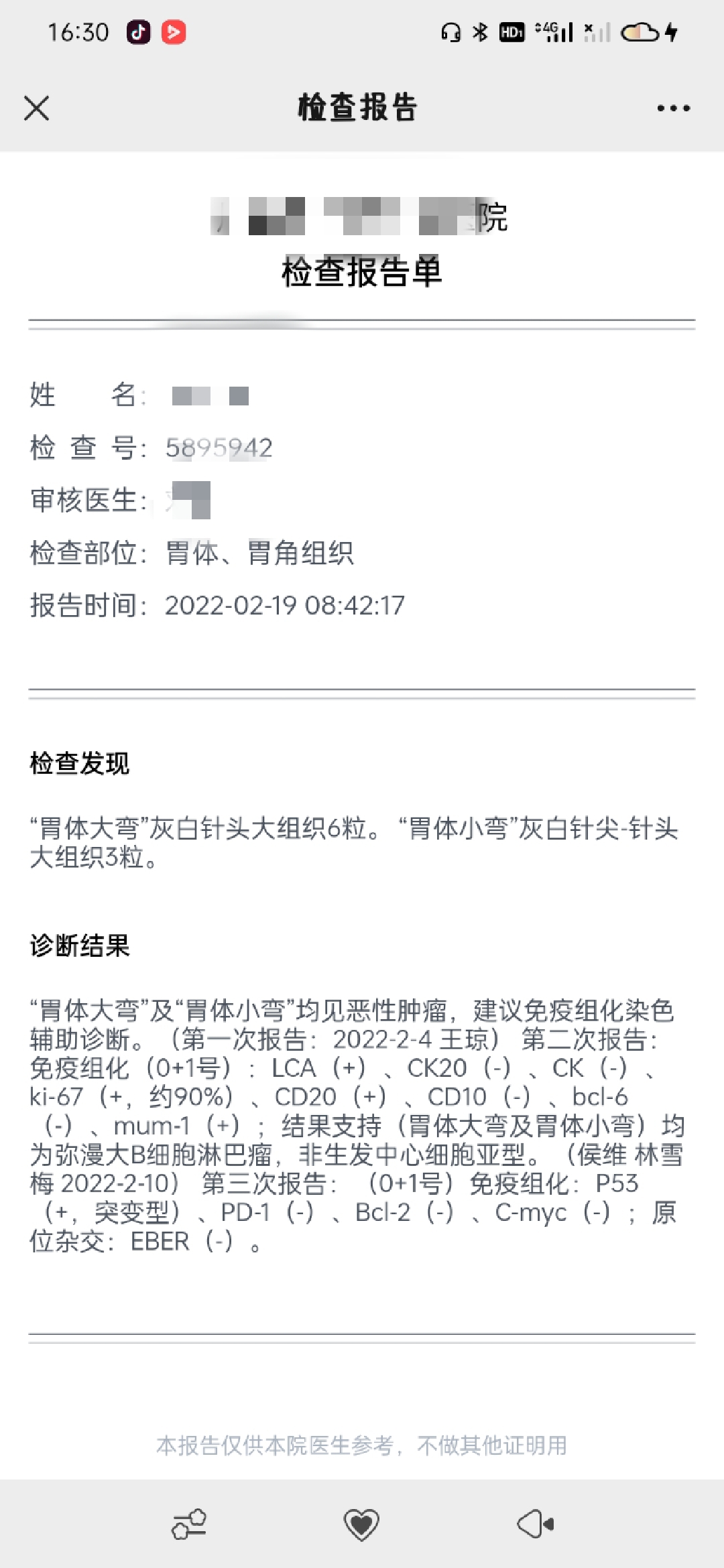Go to home via heart icon

click(x=361, y=1524)
